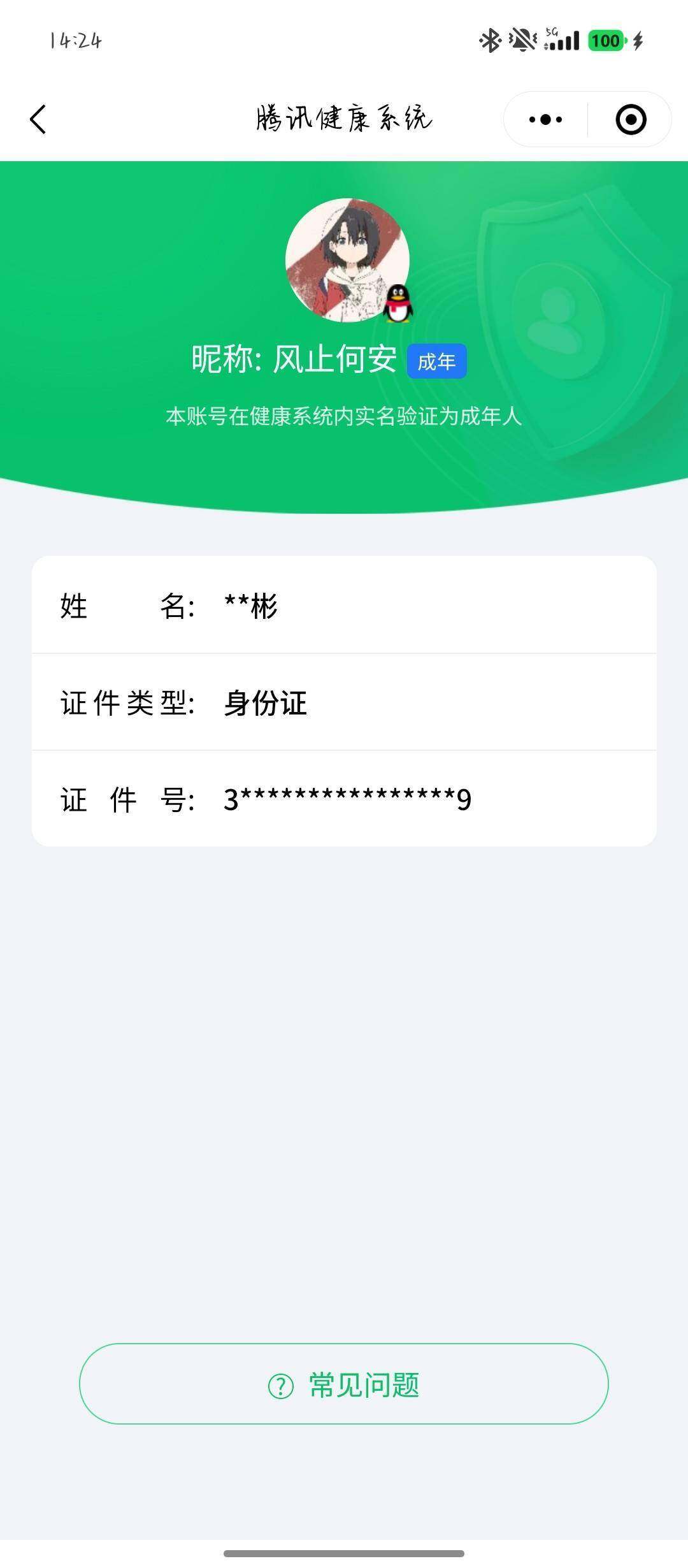The image size is (688, 1568).
Task: Tap the back arrow to leave health system
Action: point(38,119)
